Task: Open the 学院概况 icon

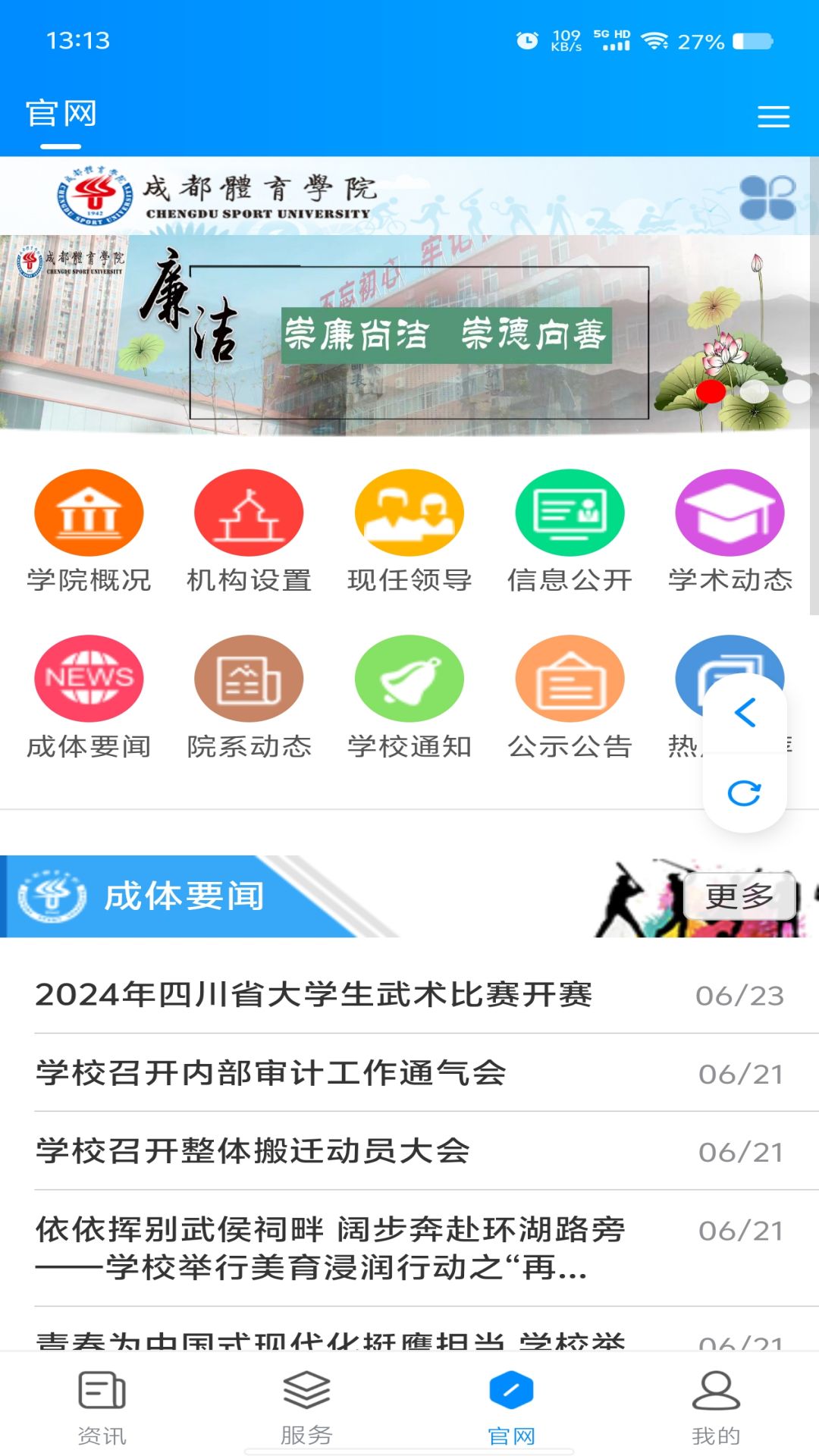Action: (x=88, y=513)
